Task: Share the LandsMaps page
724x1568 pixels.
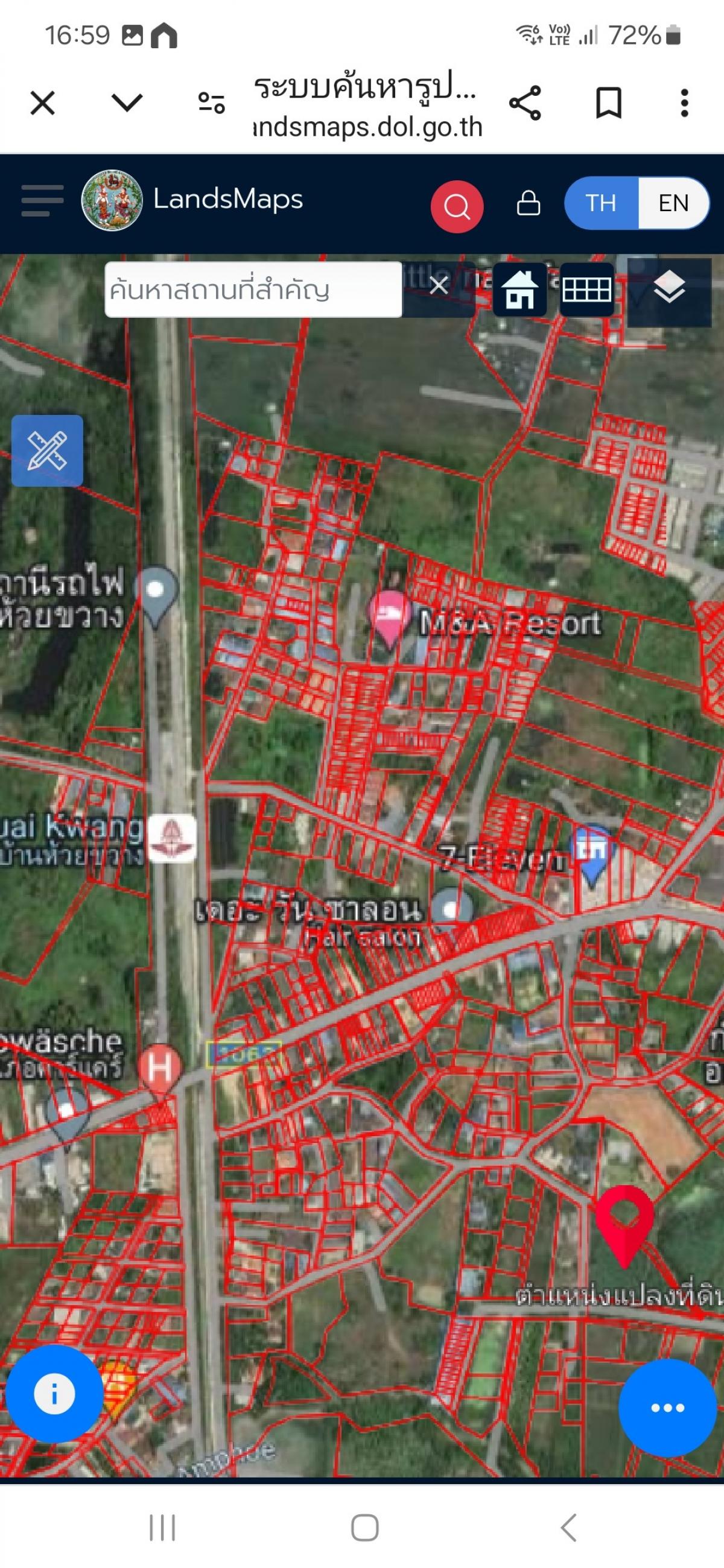Action: 525,103
